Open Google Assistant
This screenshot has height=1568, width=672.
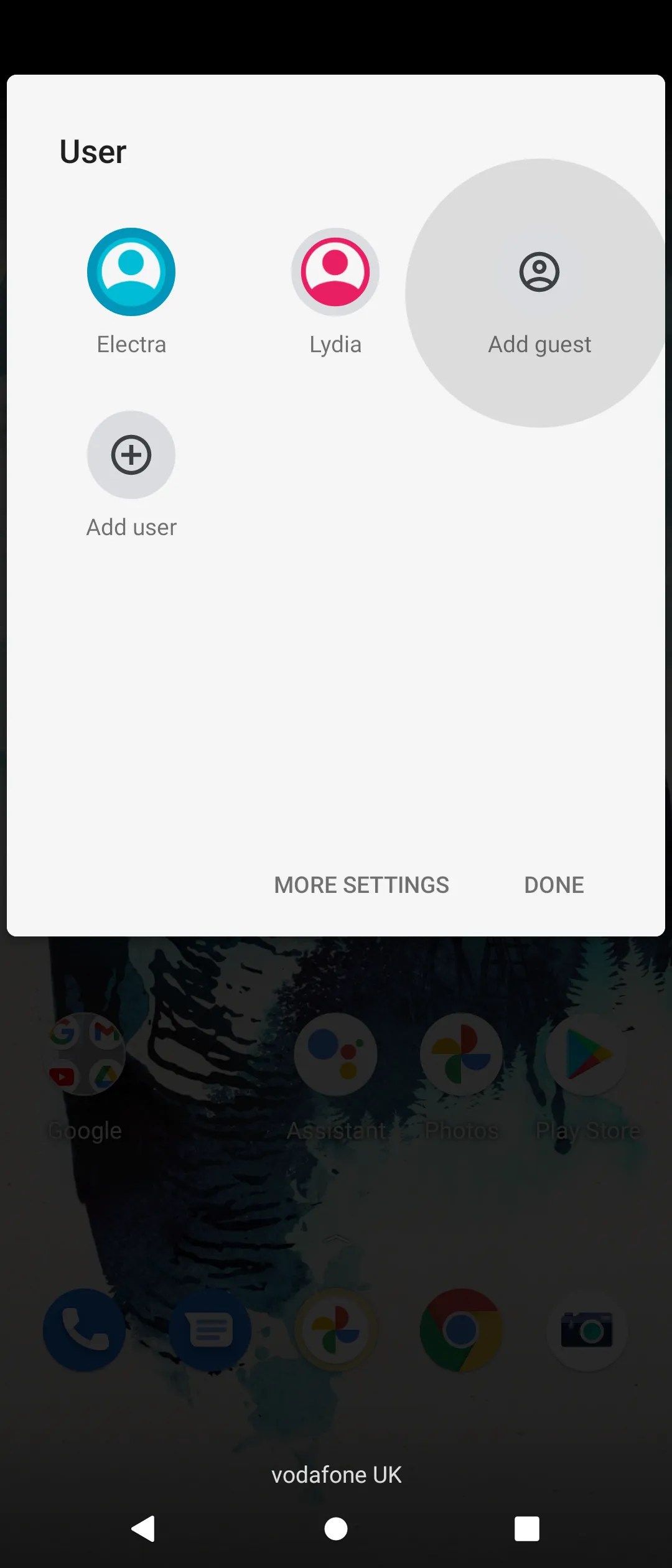coord(336,1055)
